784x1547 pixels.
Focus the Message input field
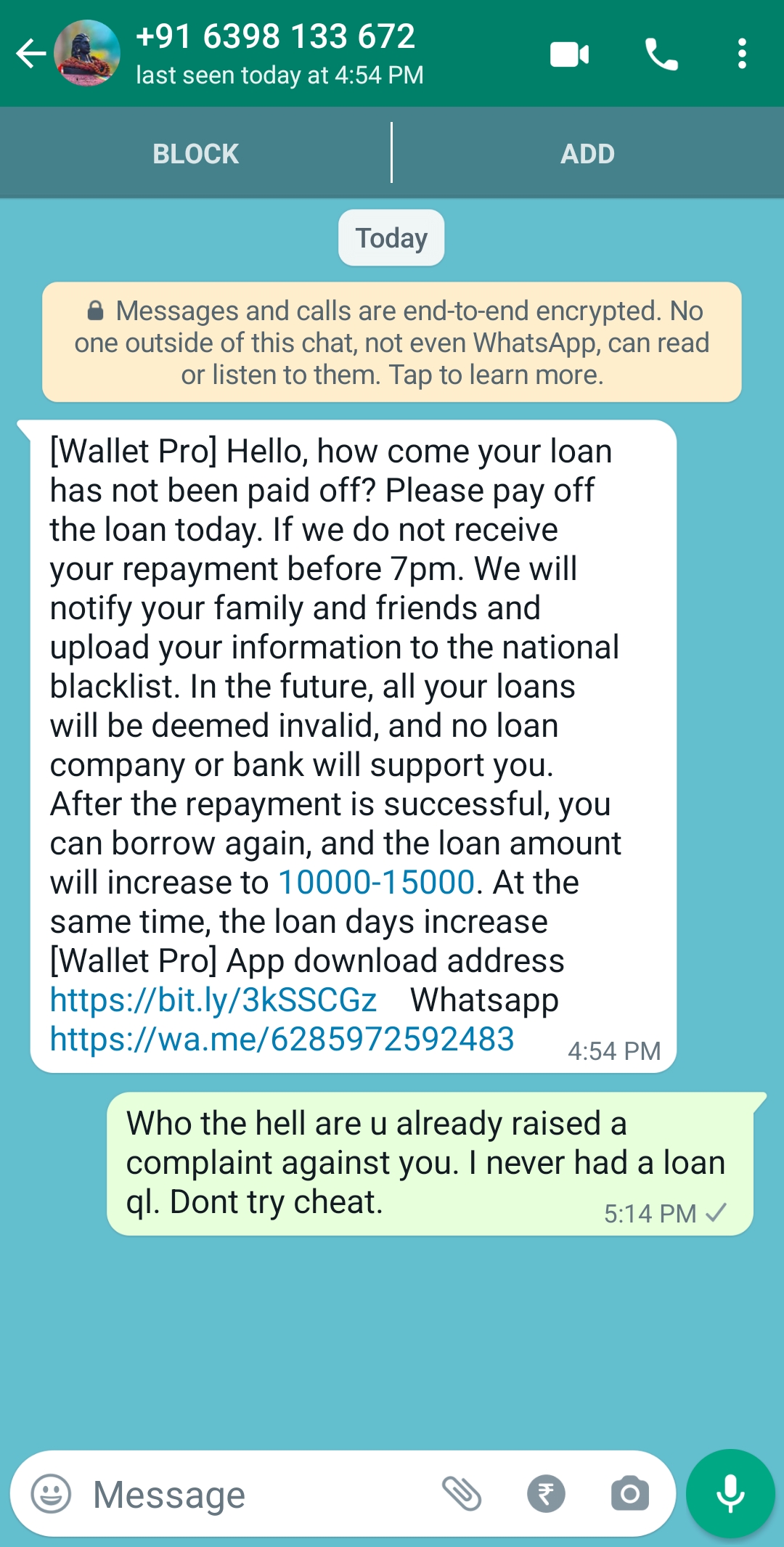click(x=254, y=1494)
